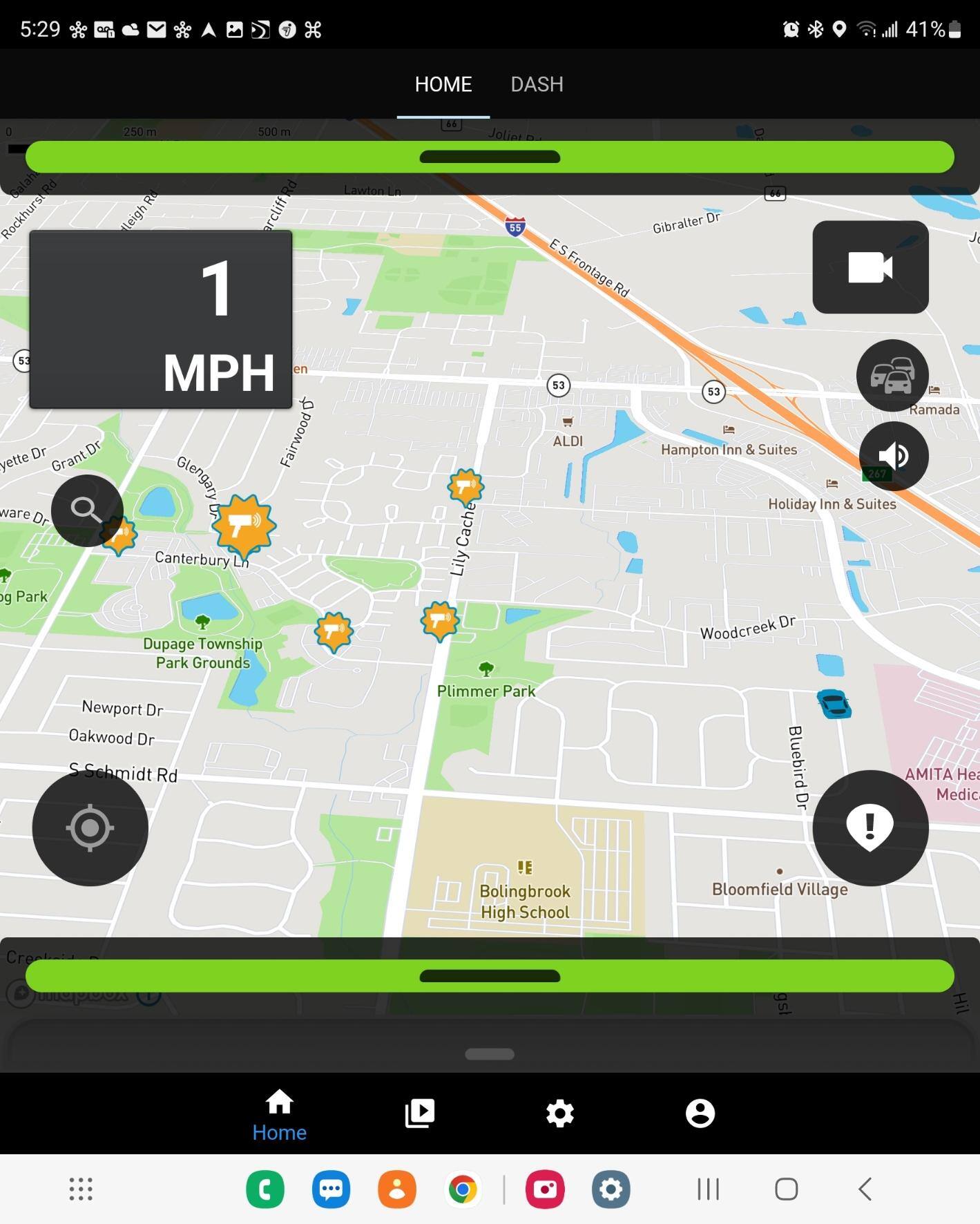980x1224 pixels.
Task: Tap the 1 MPH speed display
Action: pos(160,320)
